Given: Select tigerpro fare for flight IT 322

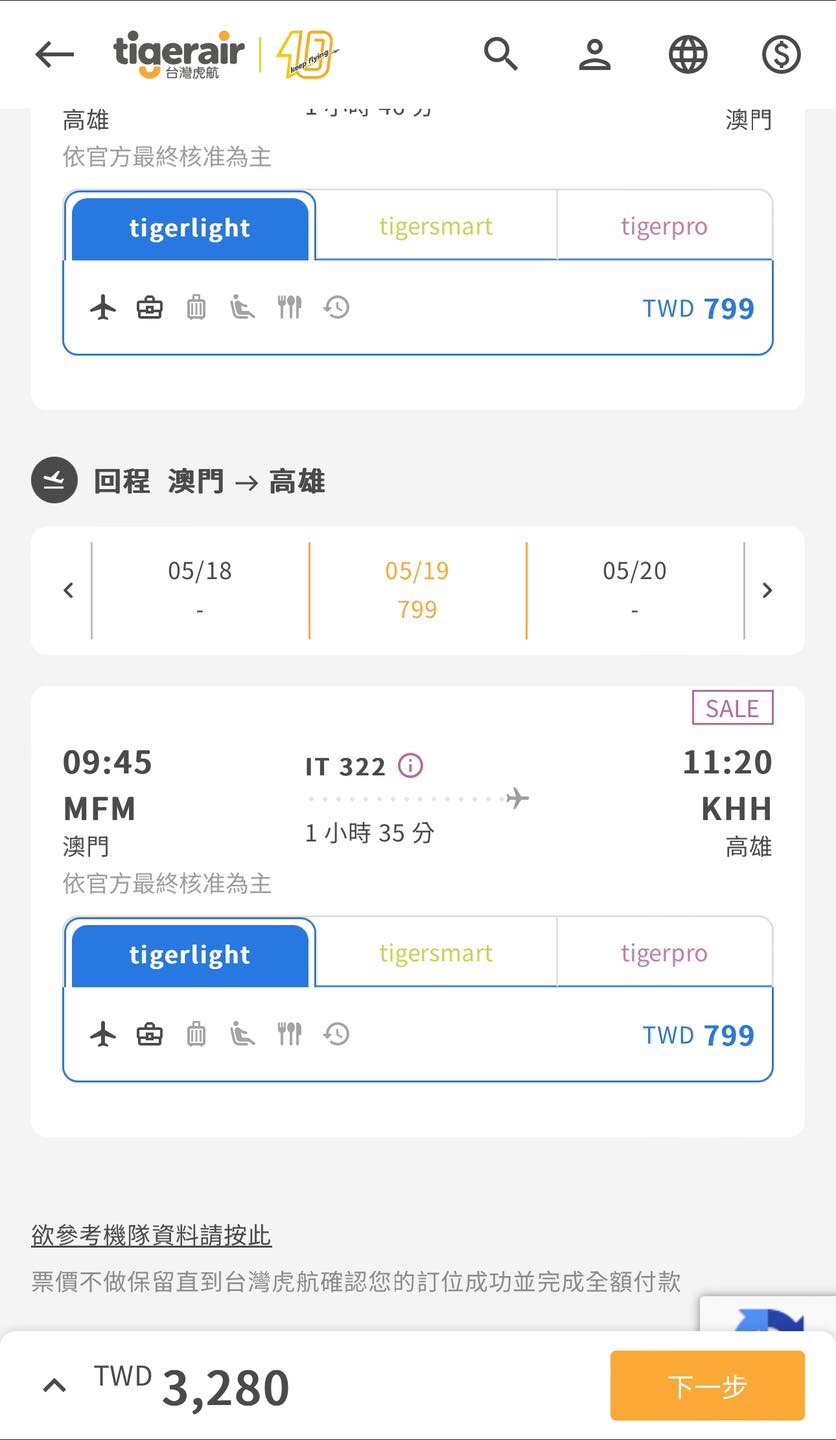Looking at the screenshot, I should coord(664,953).
